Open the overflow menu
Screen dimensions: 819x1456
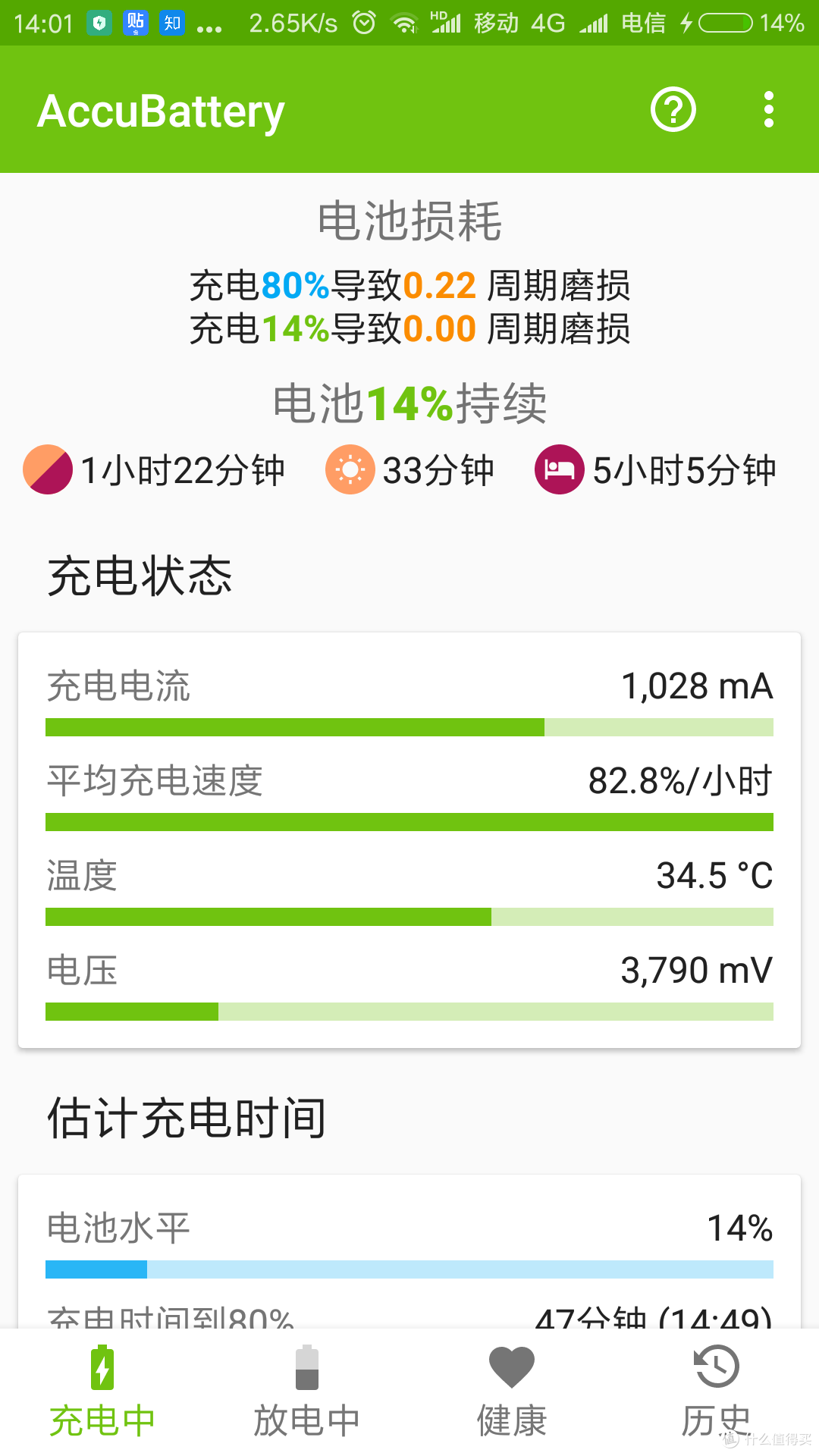768,110
